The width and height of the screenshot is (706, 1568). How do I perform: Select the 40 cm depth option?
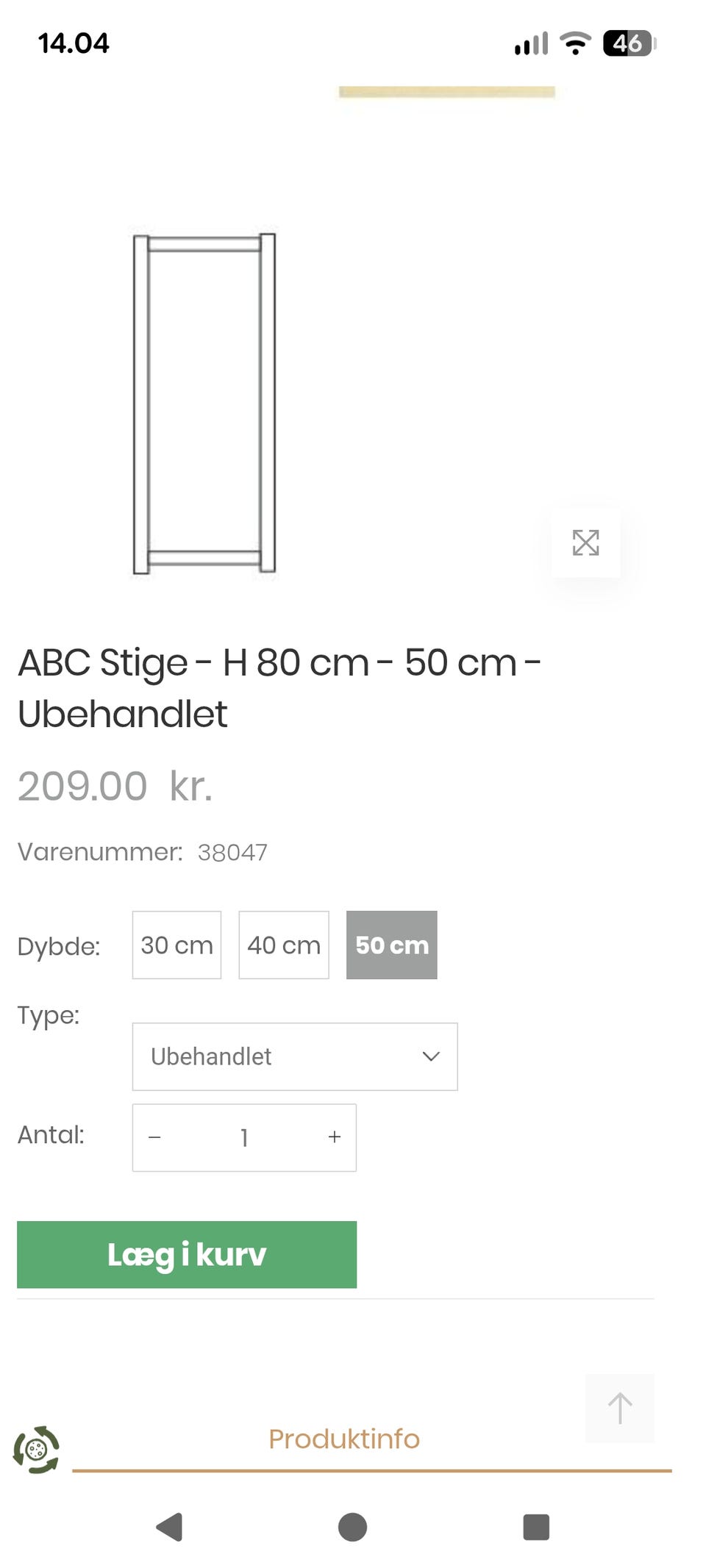283,945
